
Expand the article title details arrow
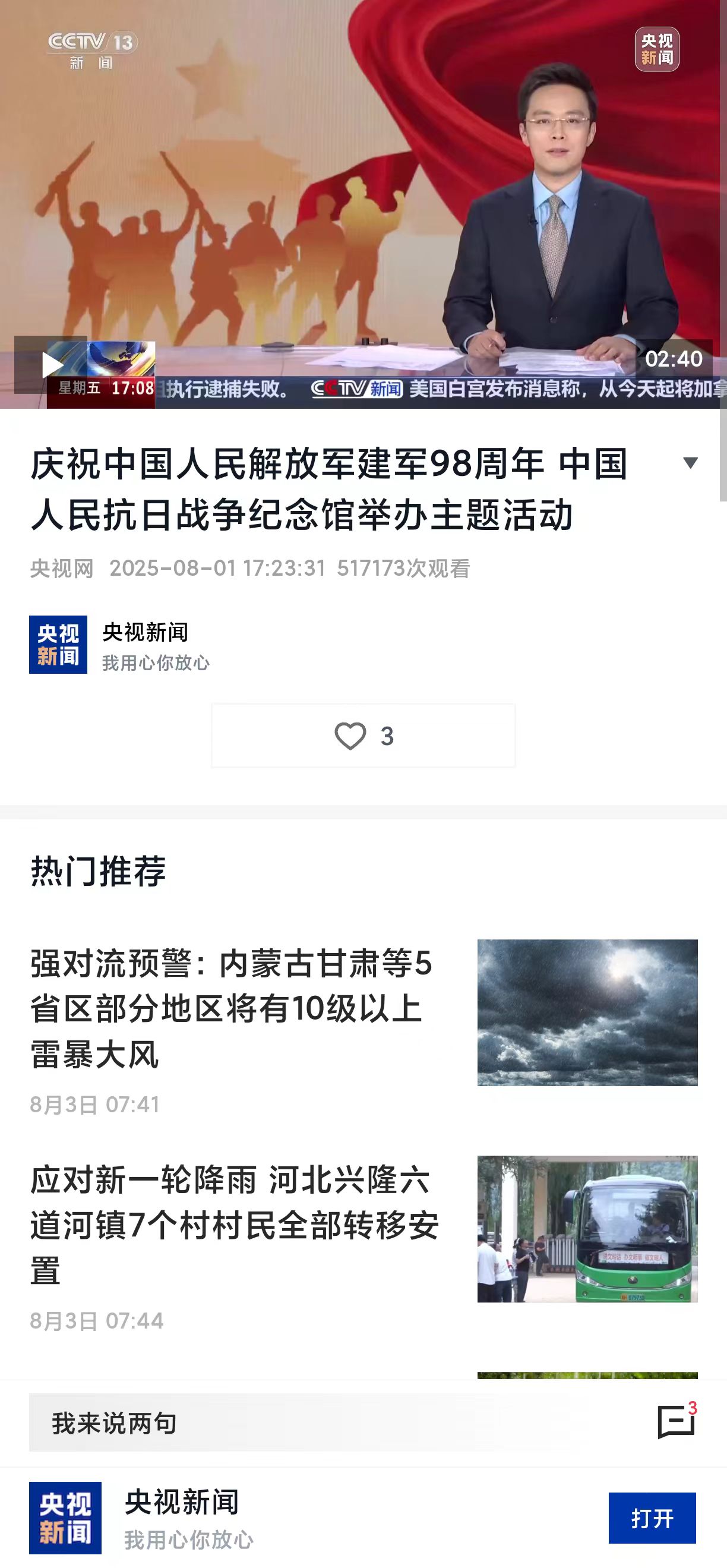(x=690, y=463)
